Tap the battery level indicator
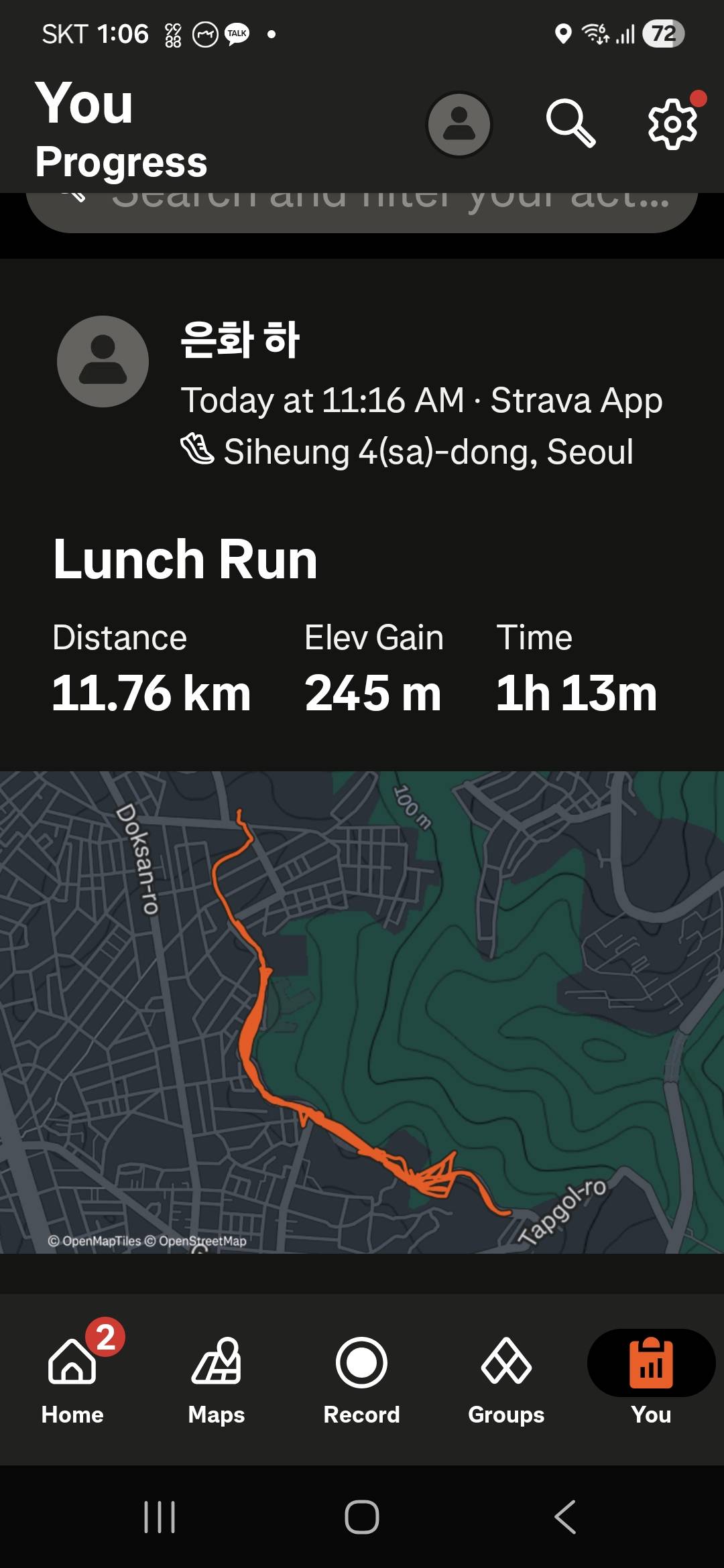This screenshot has width=724, height=1568. click(663, 34)
